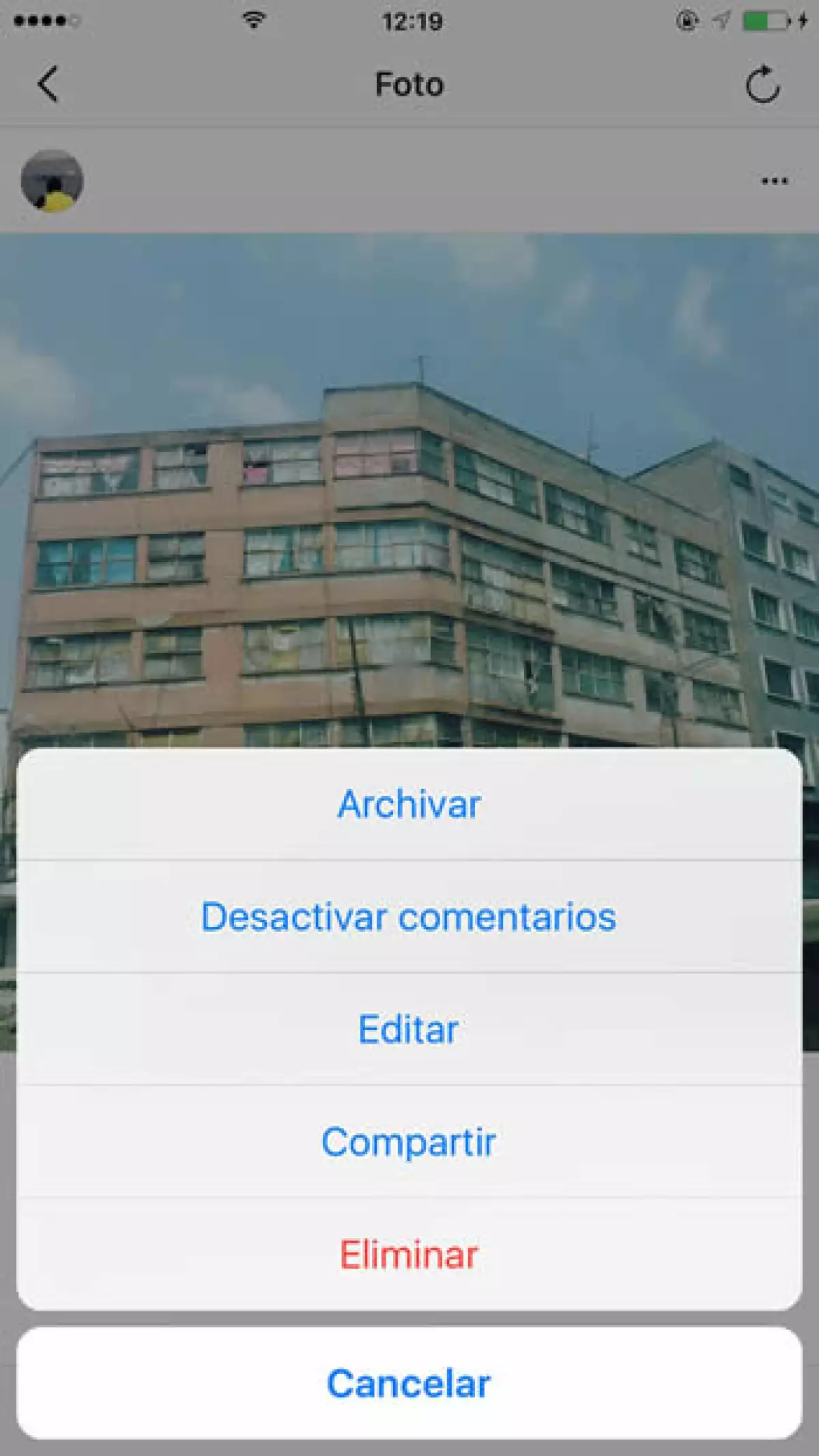Image resolution: width=819 pixels, height=1456 pixels.
Task: Dismiss the sheet with Cancelar
Action: coord(409,1384)
